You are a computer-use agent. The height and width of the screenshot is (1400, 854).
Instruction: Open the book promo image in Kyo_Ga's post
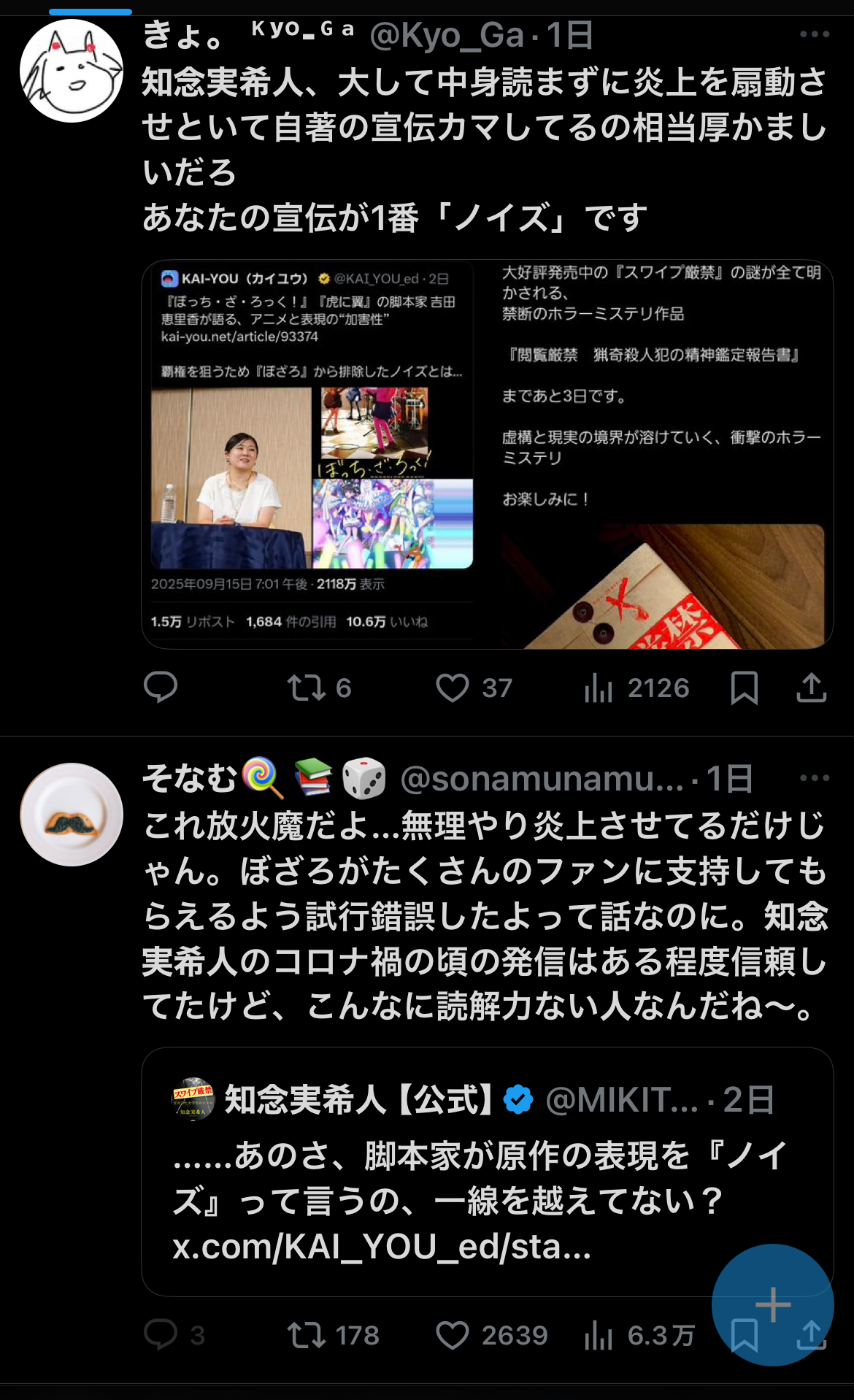point(661,454)
